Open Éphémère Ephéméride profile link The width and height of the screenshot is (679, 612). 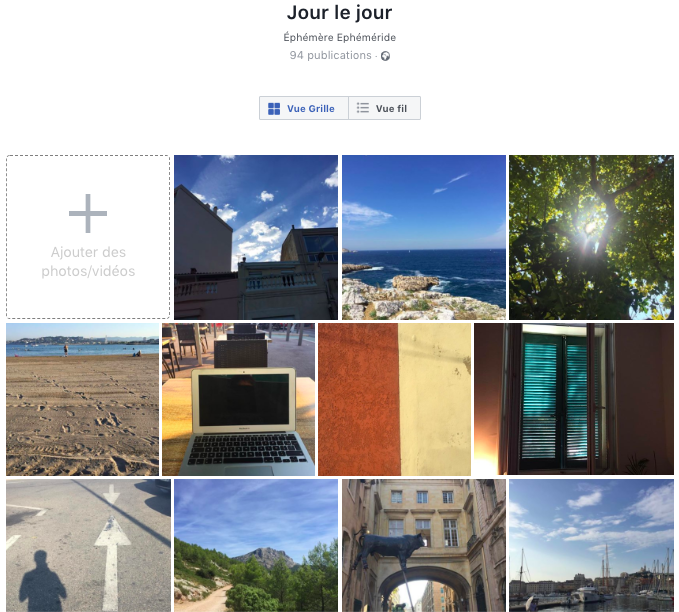(x=339, y=38)
